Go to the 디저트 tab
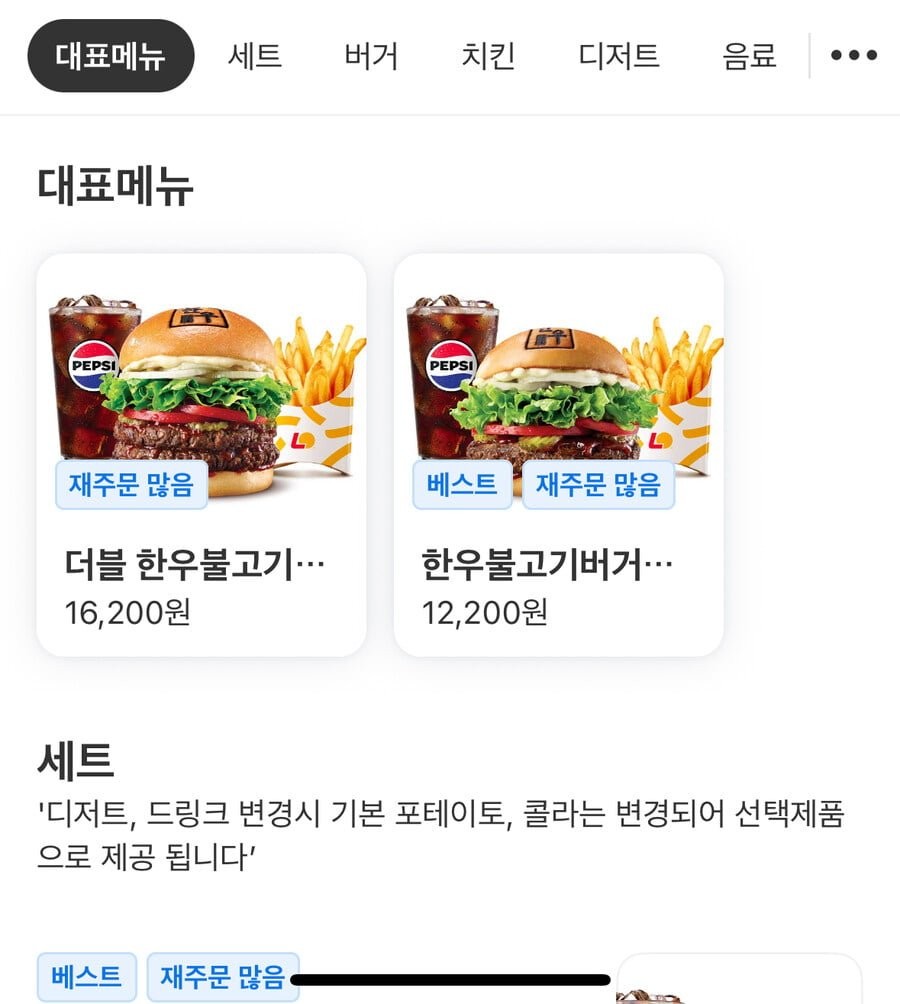This screenshot has width=900, height=1004. [x=619, y=56]
